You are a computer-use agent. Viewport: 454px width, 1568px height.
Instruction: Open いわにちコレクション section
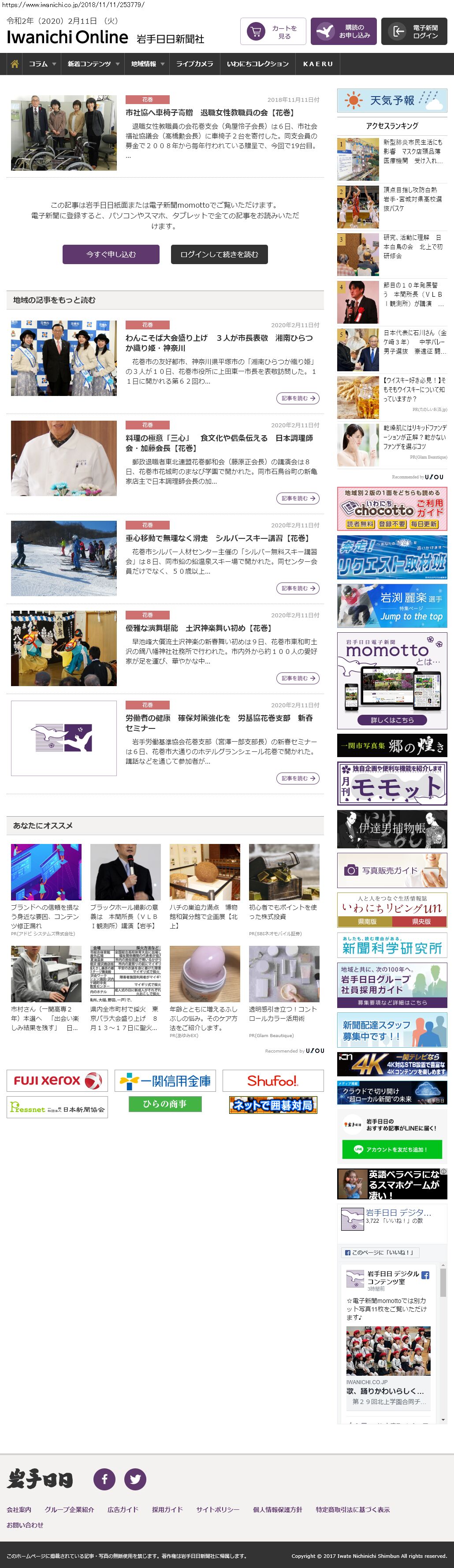coord(257,64)
